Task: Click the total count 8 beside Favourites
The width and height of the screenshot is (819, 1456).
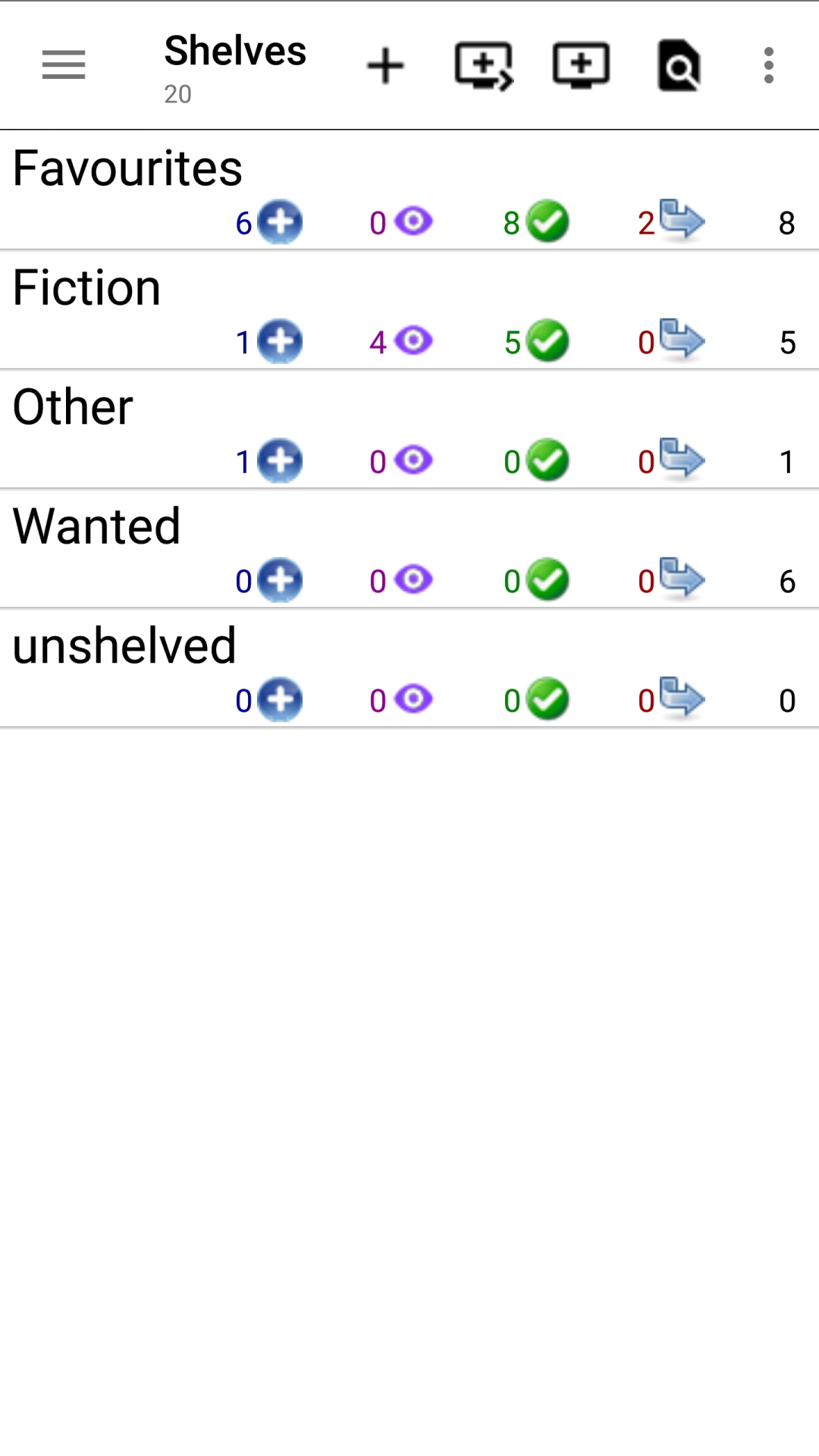Action: 787,221
